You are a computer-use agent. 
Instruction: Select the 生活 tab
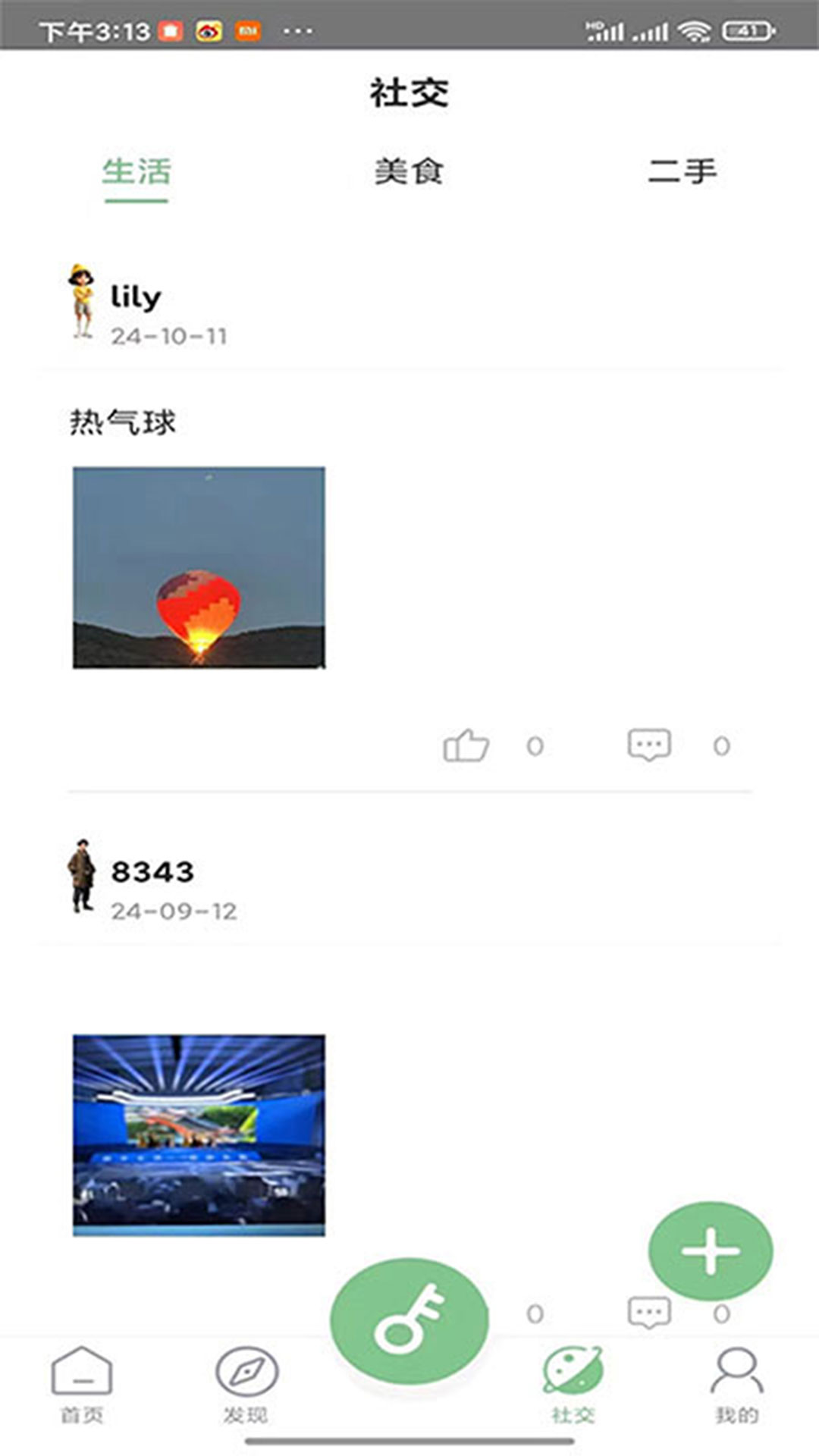[x=136, y=172]
